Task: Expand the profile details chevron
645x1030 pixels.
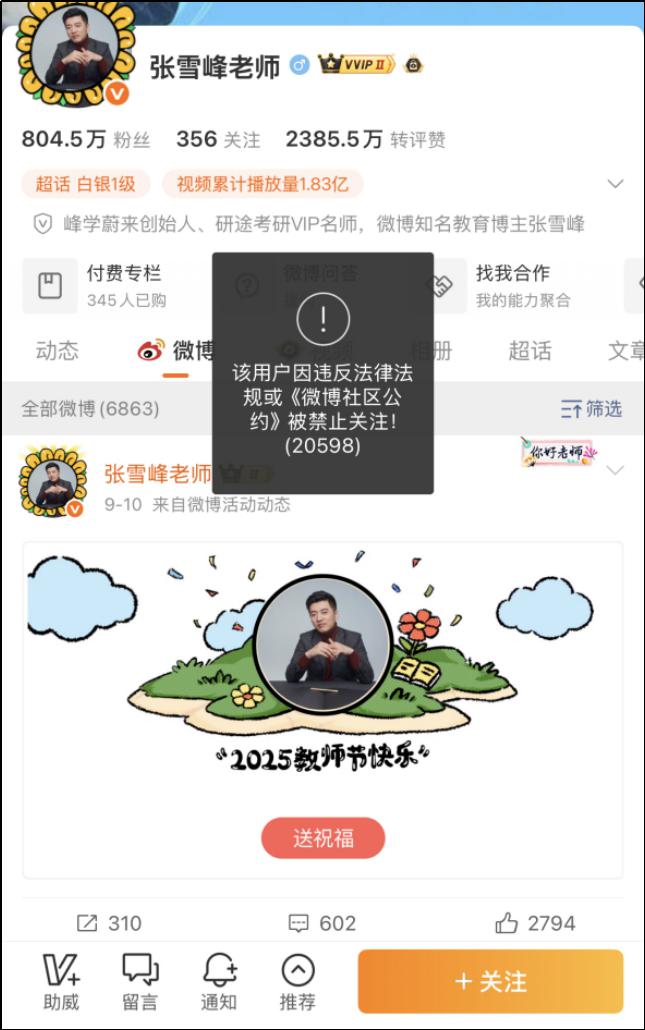Action: (615, 184)
